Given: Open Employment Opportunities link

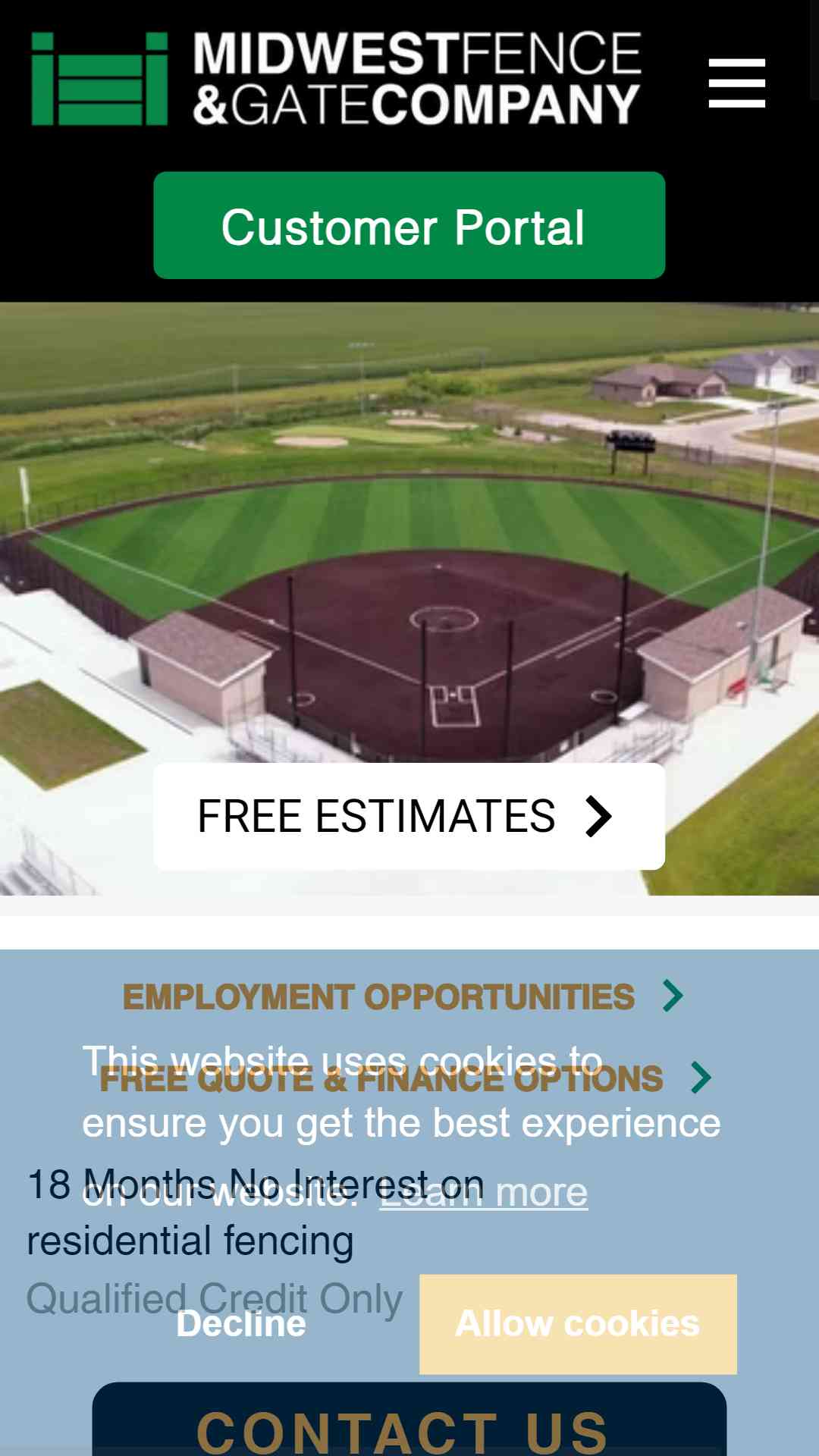Looking at the screenshot, I should click(403, 996).
